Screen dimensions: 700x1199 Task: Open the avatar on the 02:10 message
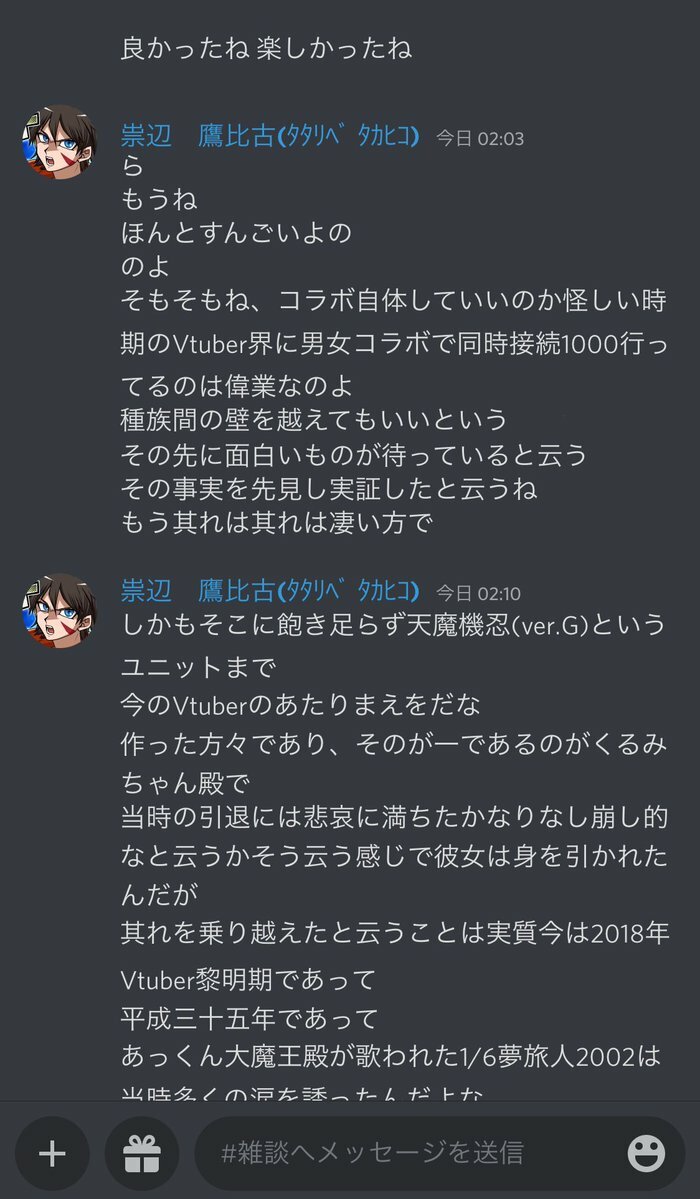[59, 611]
